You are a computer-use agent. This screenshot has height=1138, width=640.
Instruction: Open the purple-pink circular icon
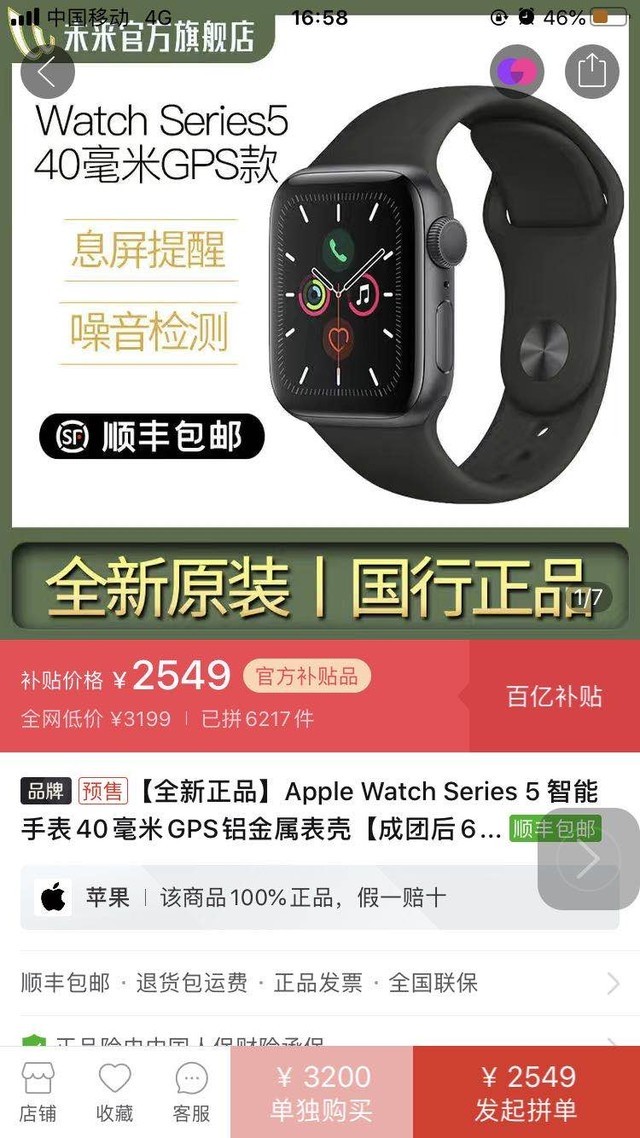click(x=517, y=71)
